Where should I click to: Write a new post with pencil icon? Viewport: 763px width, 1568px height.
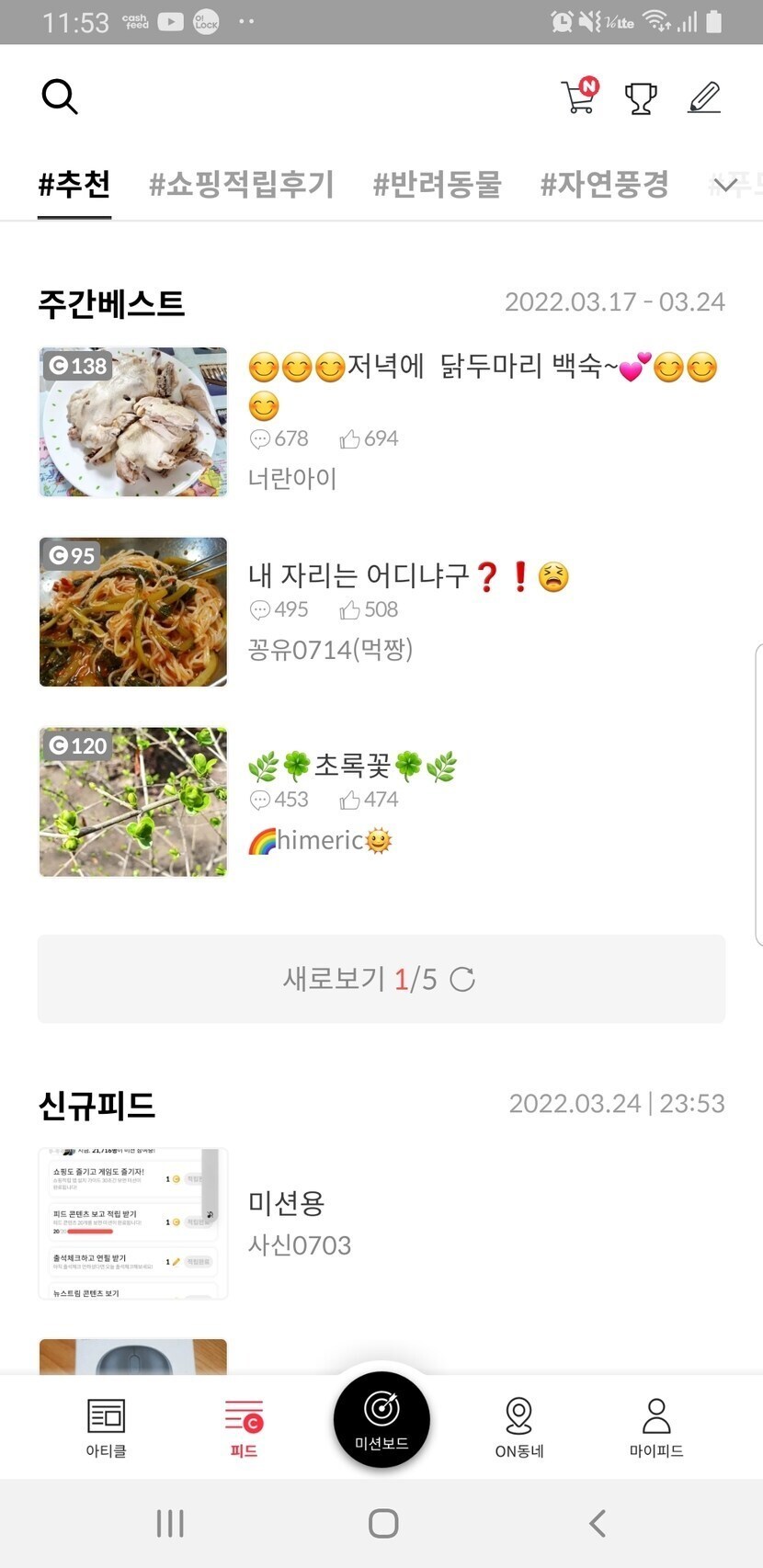704,97
